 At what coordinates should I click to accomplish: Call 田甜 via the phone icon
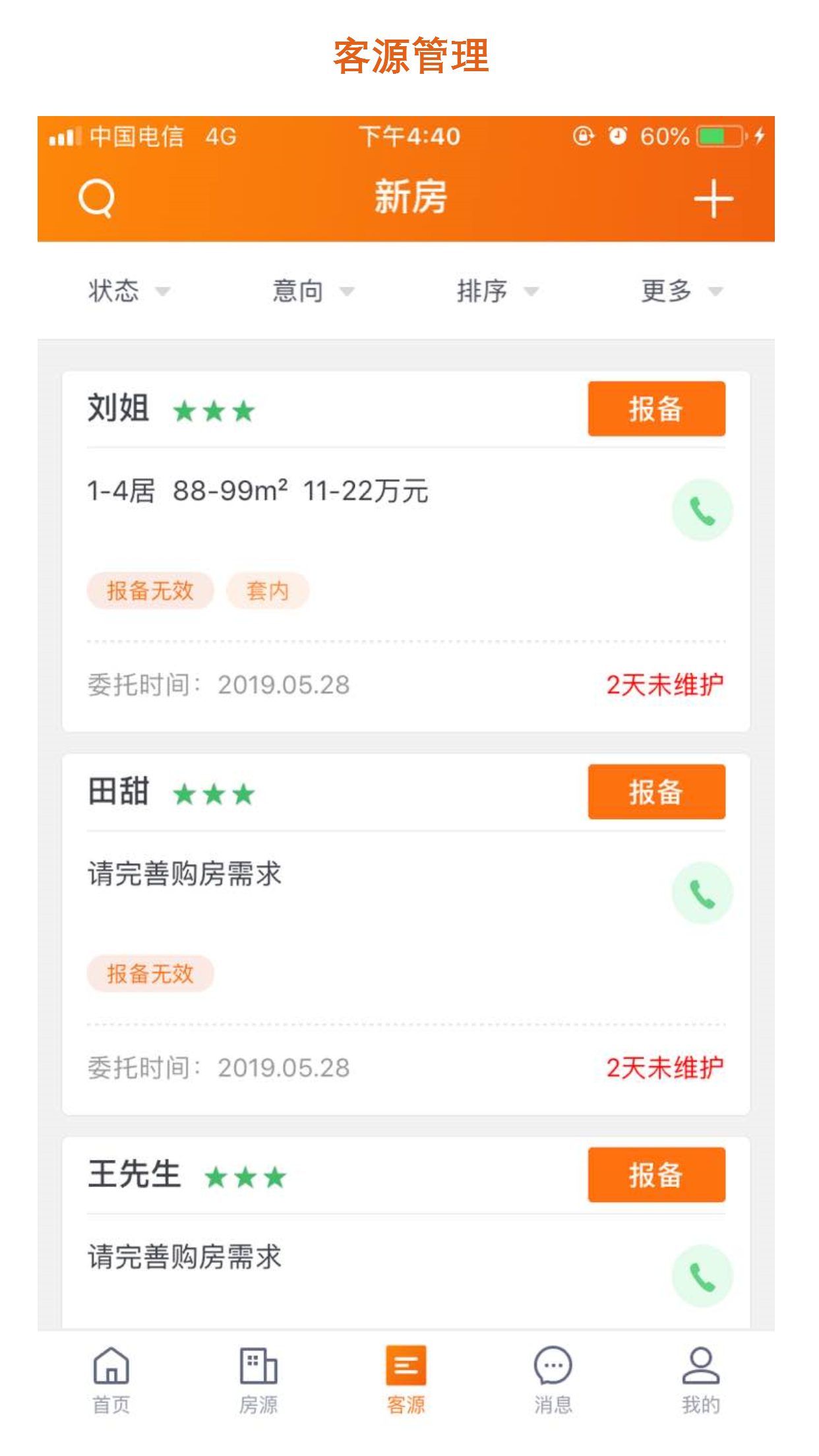(x=702, y=894)
